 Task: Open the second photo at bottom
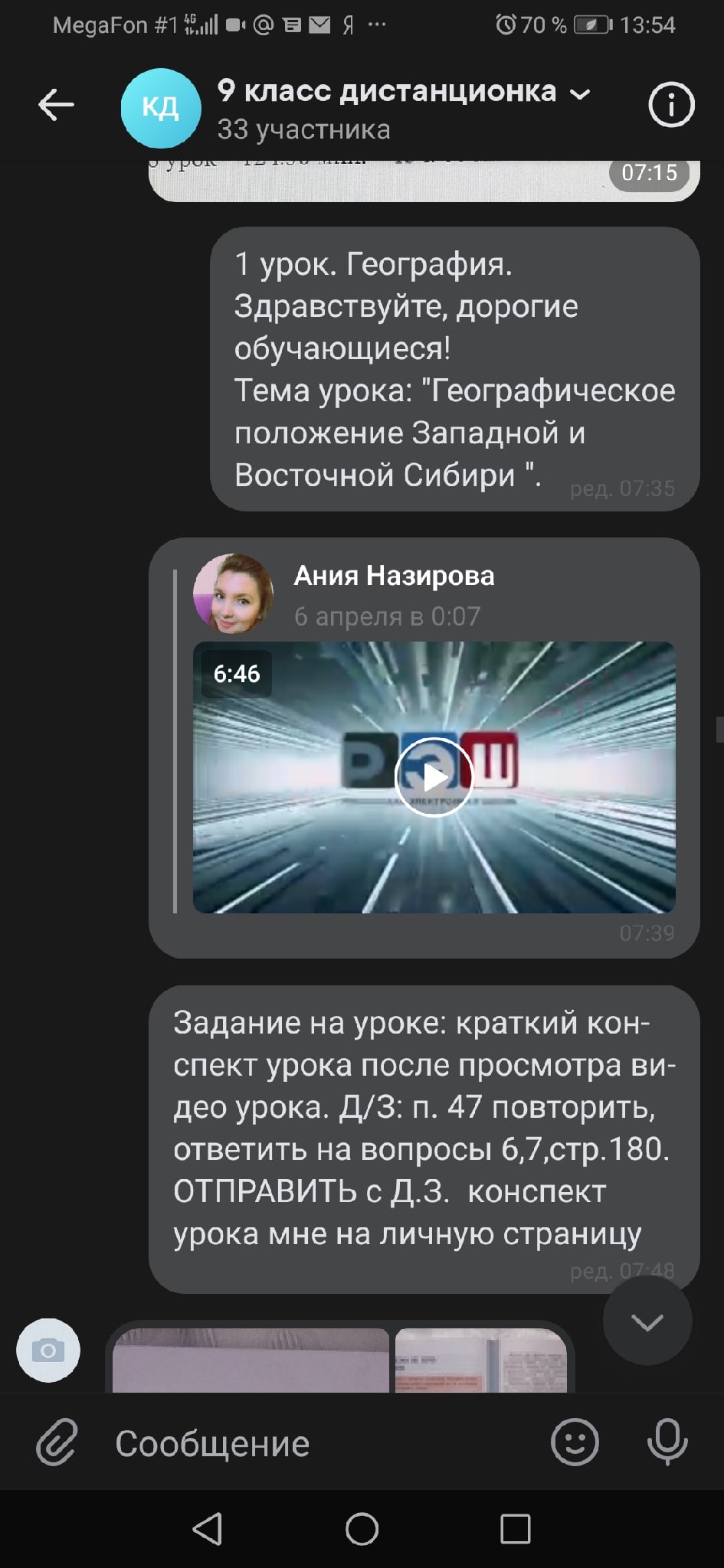[480, 1361]
